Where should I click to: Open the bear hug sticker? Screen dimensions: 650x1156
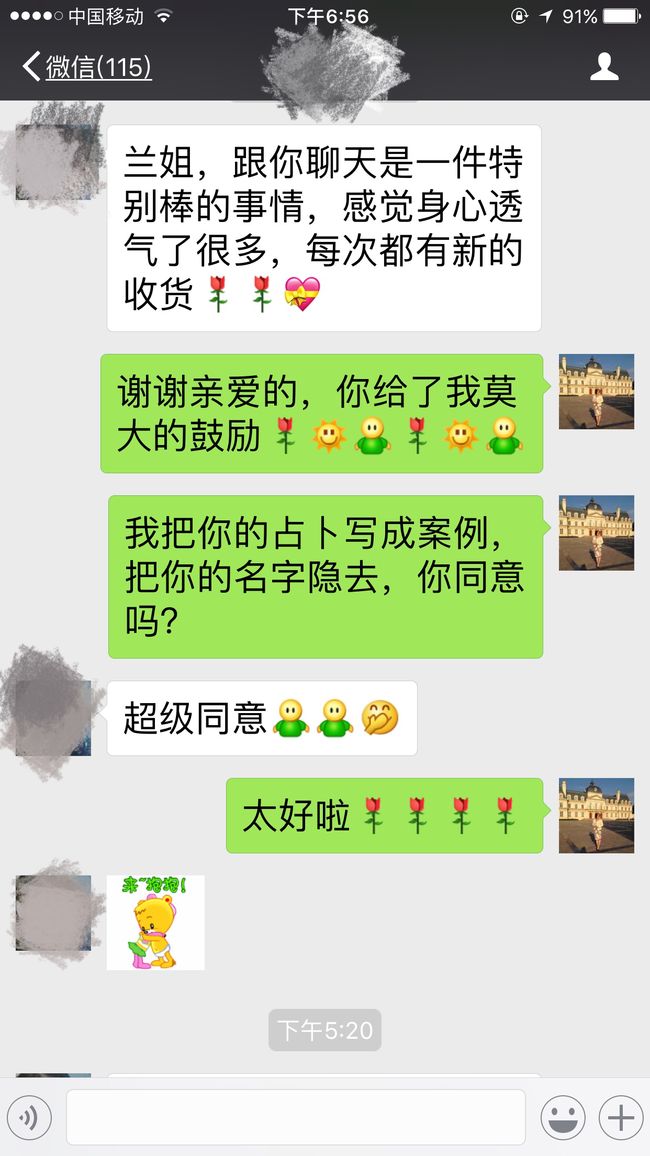click(x=155, y=922)
